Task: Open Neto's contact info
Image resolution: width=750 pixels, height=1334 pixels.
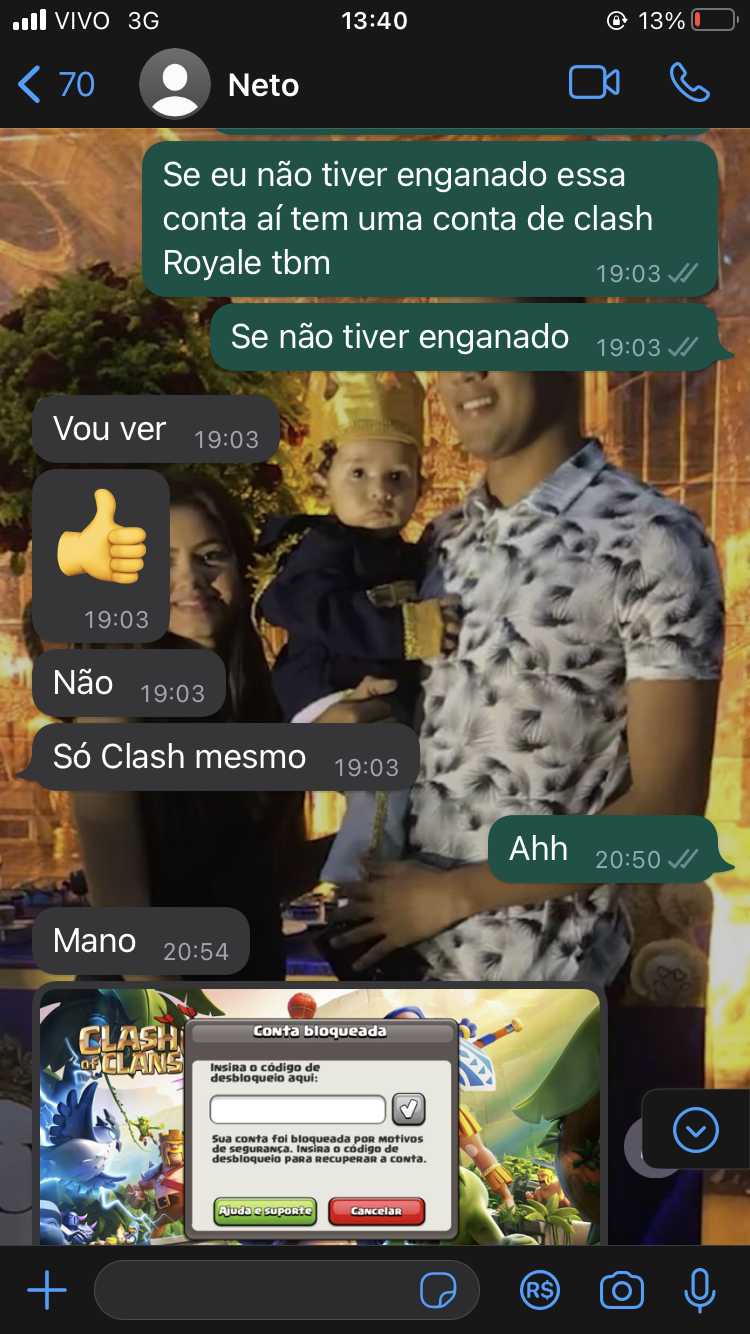Action: click(x=264, y=85)
